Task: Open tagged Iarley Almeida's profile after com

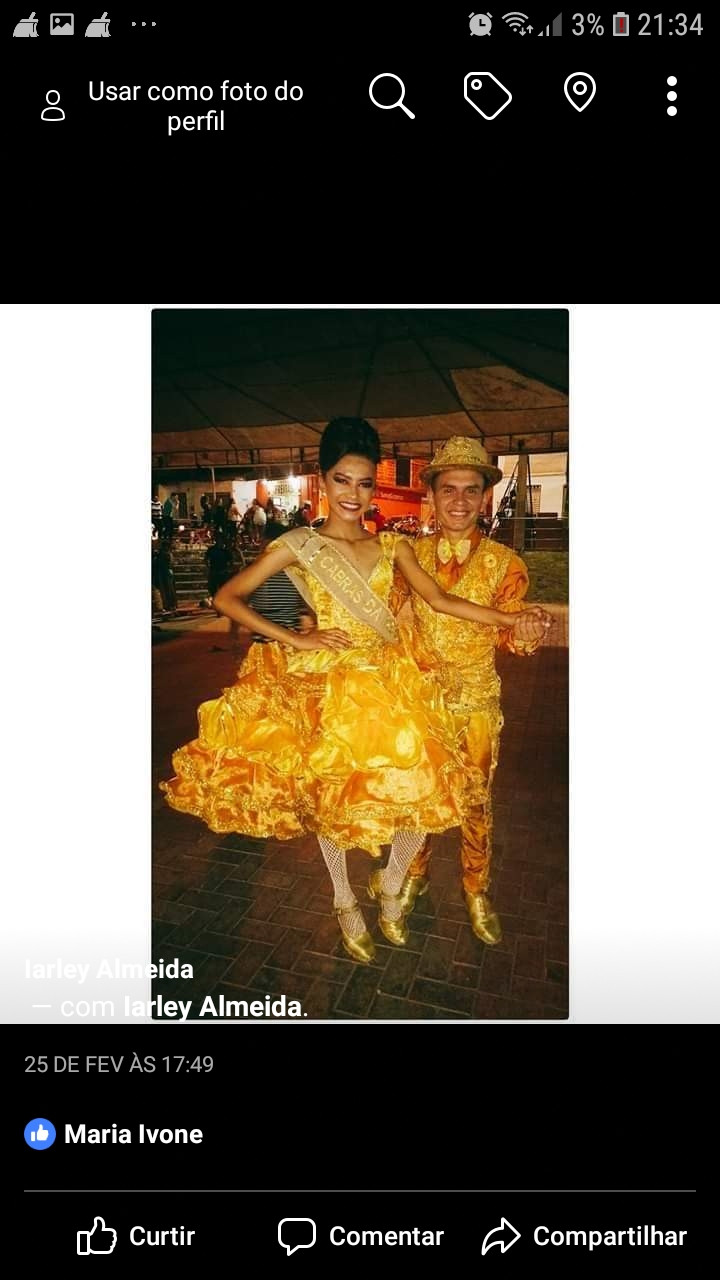Action: pos(212,1006)
